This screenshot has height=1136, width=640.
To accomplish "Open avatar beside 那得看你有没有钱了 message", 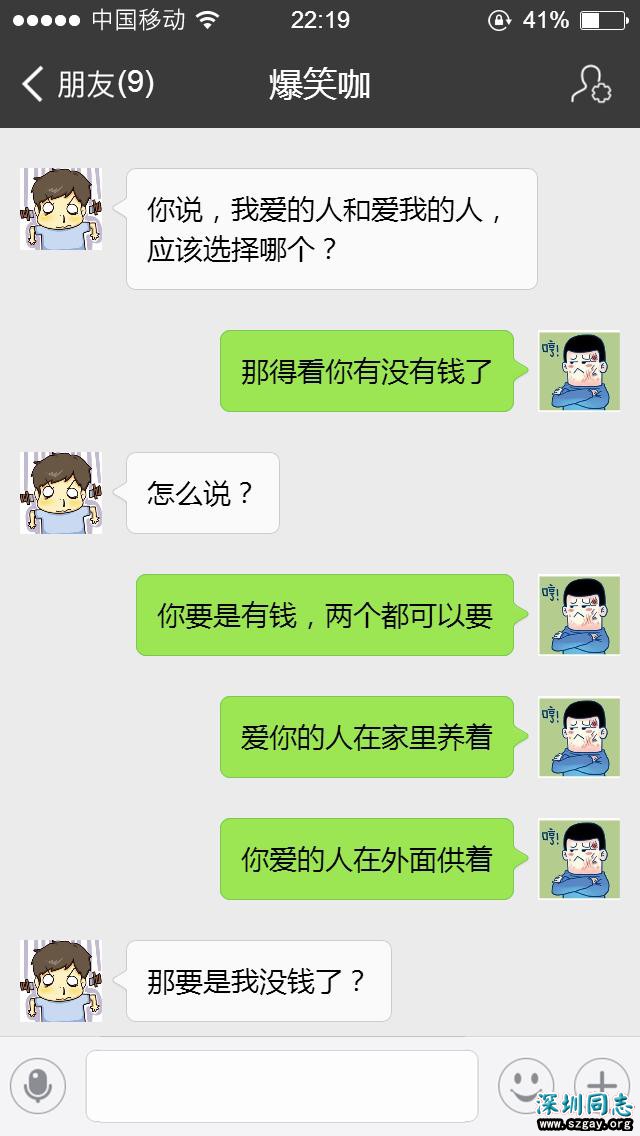I will (579, 371).
